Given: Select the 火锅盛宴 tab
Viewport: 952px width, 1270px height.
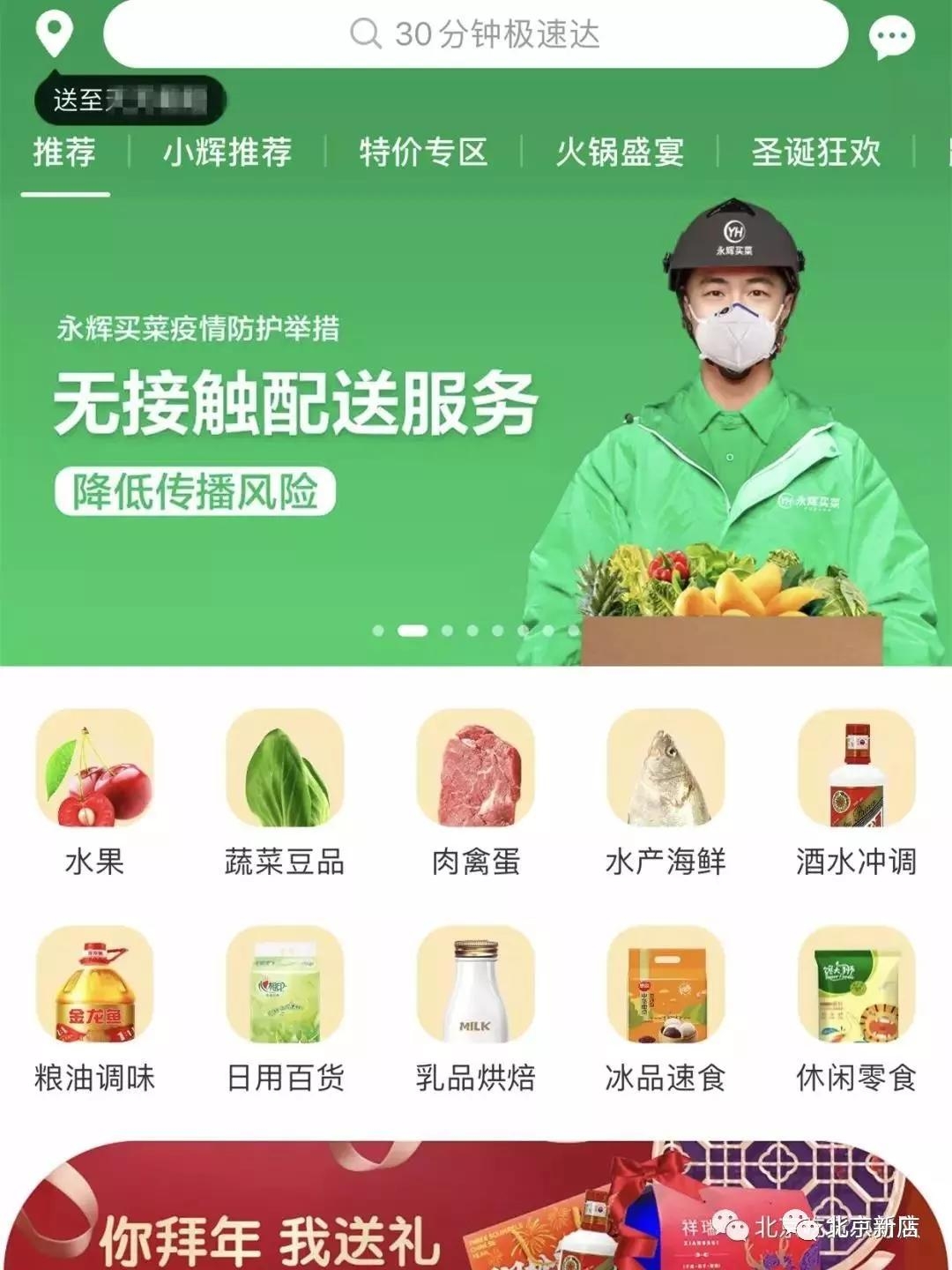Looking at the screenshot, I should (x=620, y=152).
